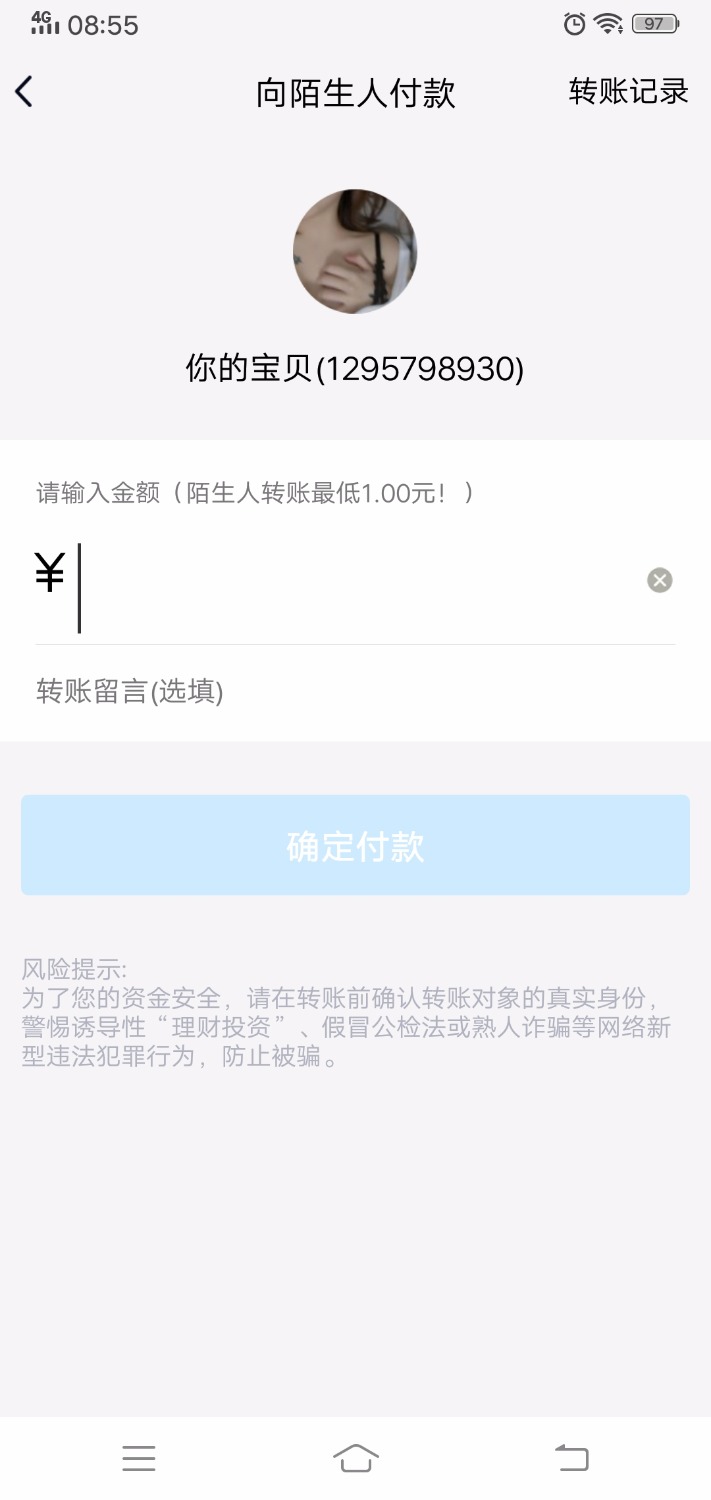Clear the entered amount
This screenshot has height=1500, width=711.
(x=659, y=580)
